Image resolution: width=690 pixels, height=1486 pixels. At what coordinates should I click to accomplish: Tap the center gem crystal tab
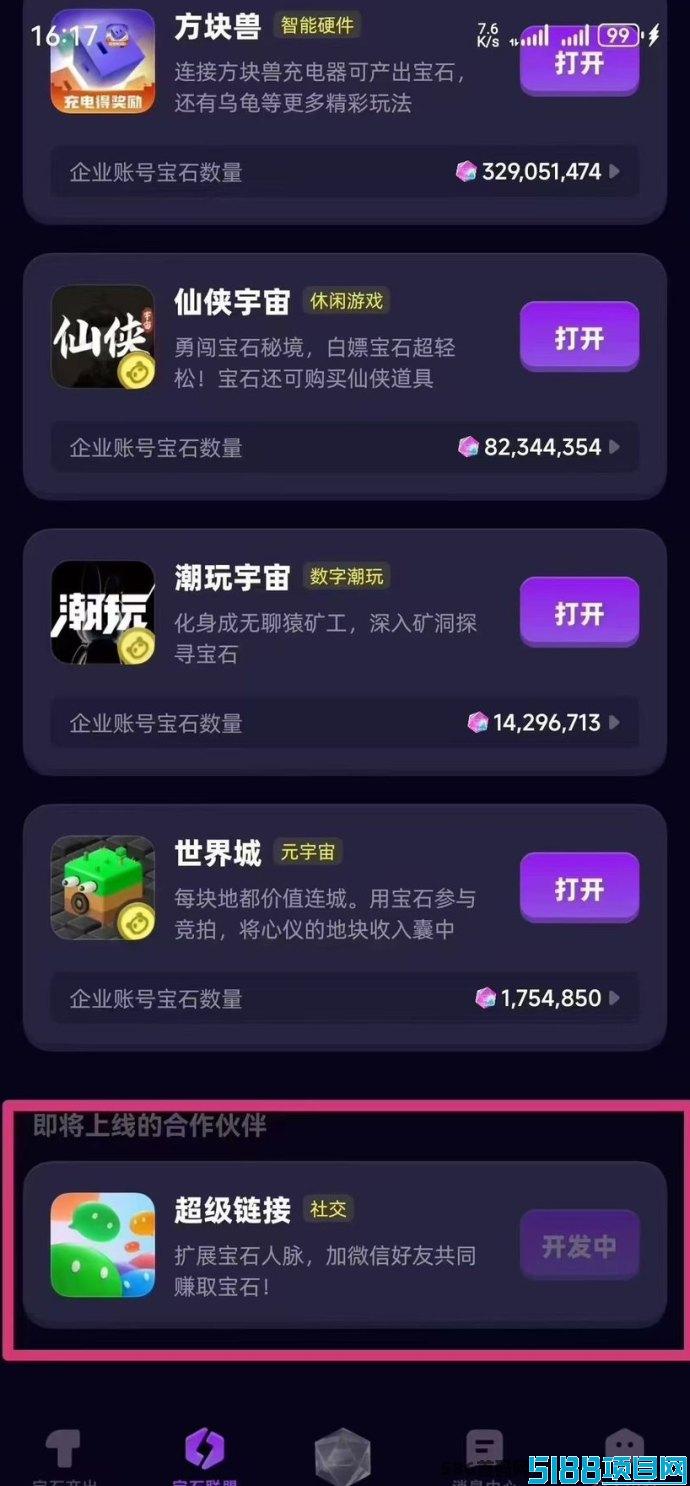(343, 1456)
